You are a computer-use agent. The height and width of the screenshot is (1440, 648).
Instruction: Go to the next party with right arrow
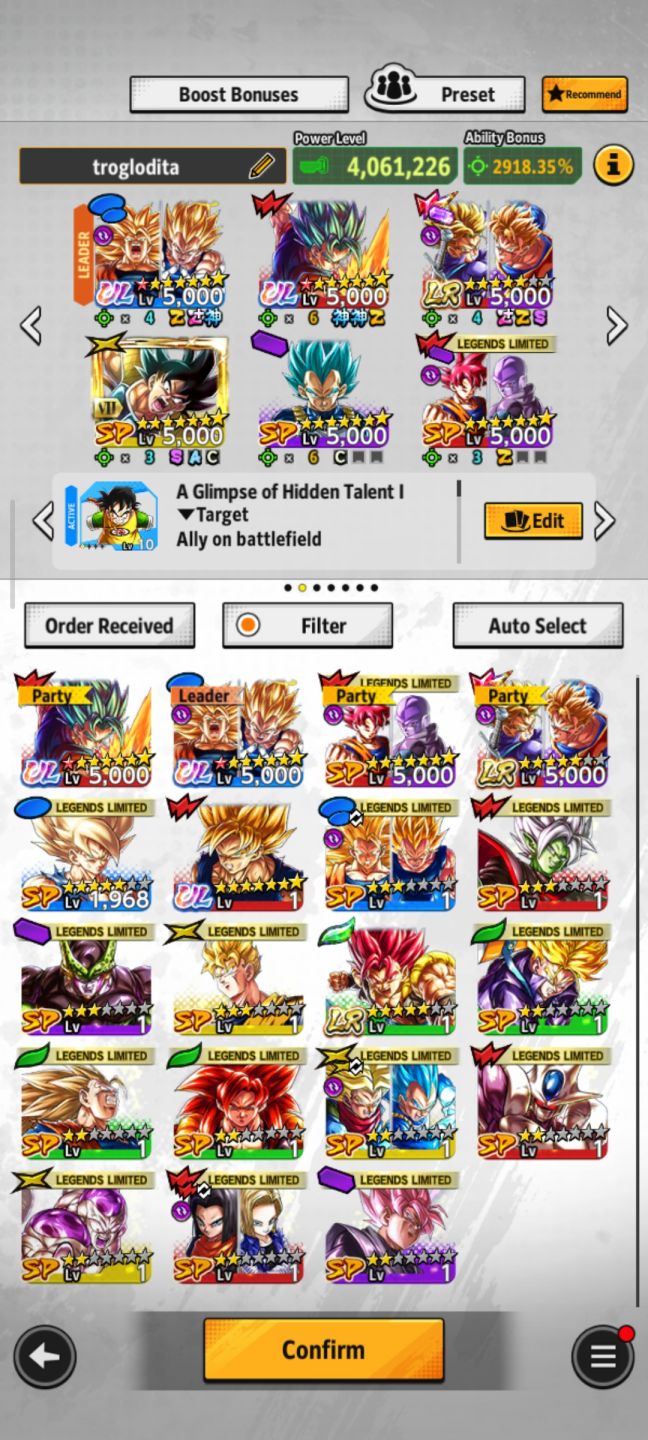(x=617, y=325)
